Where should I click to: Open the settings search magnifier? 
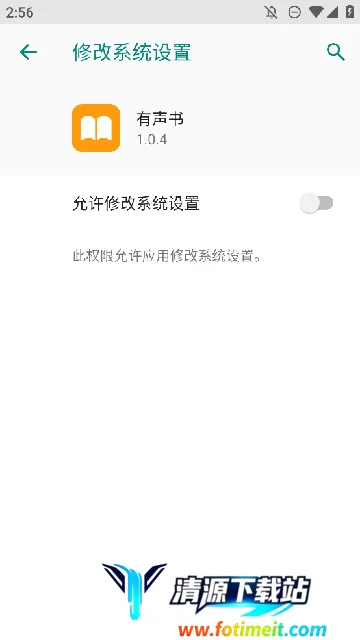click(336, 53)
